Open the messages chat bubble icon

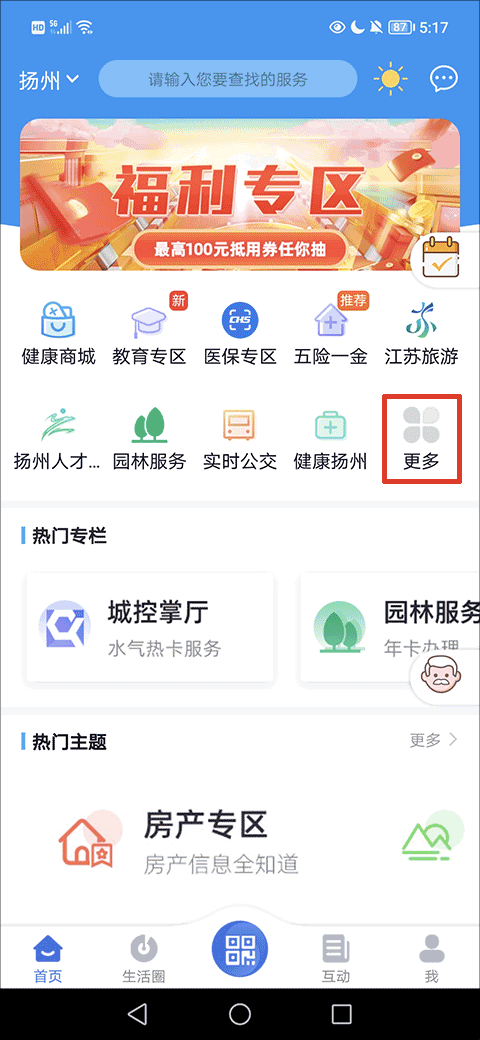click(444, 80)
